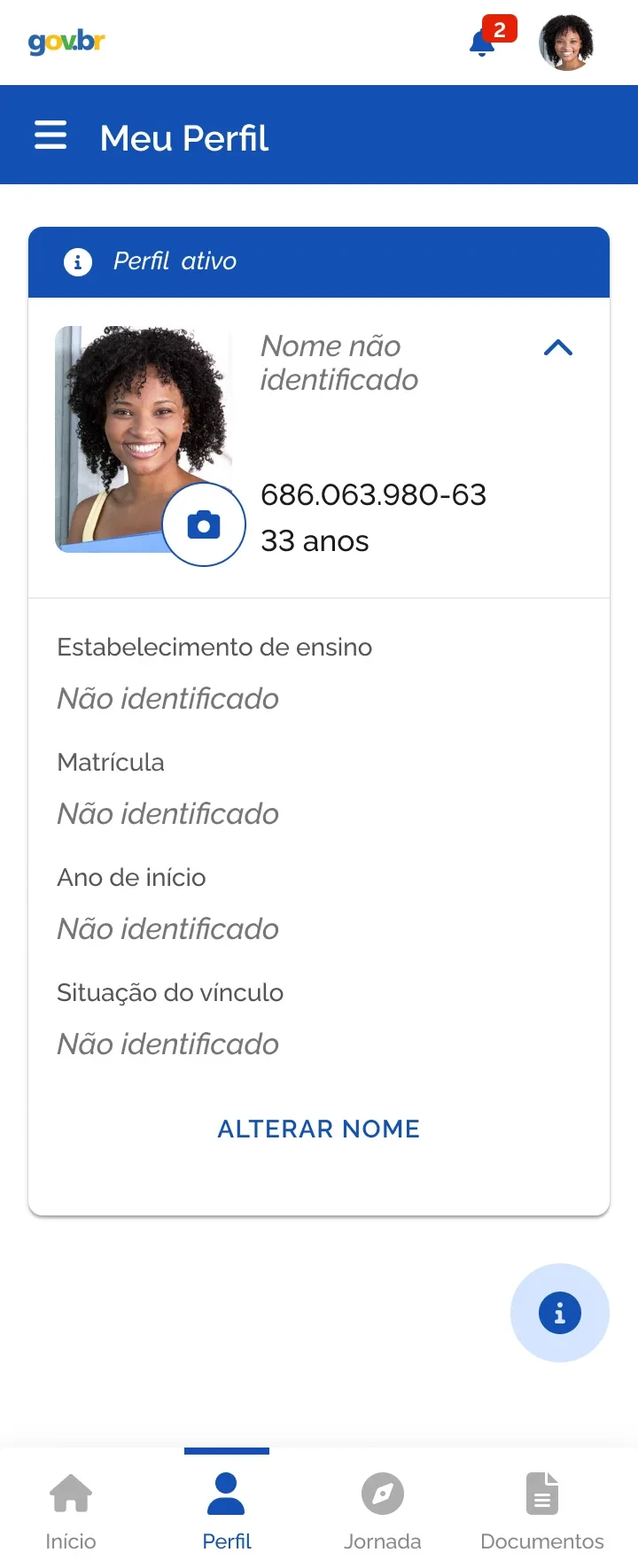This screenshot has width=638, height=1568.
Task: Click the Situação do vínculo field value
Action: pos(167,1044)
